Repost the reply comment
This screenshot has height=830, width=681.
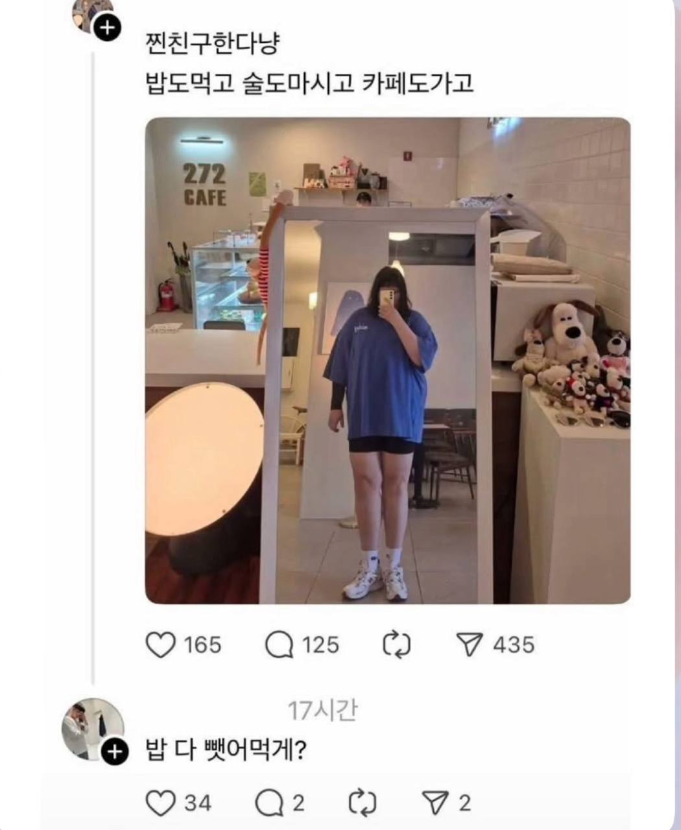click(x=360, y=802)
